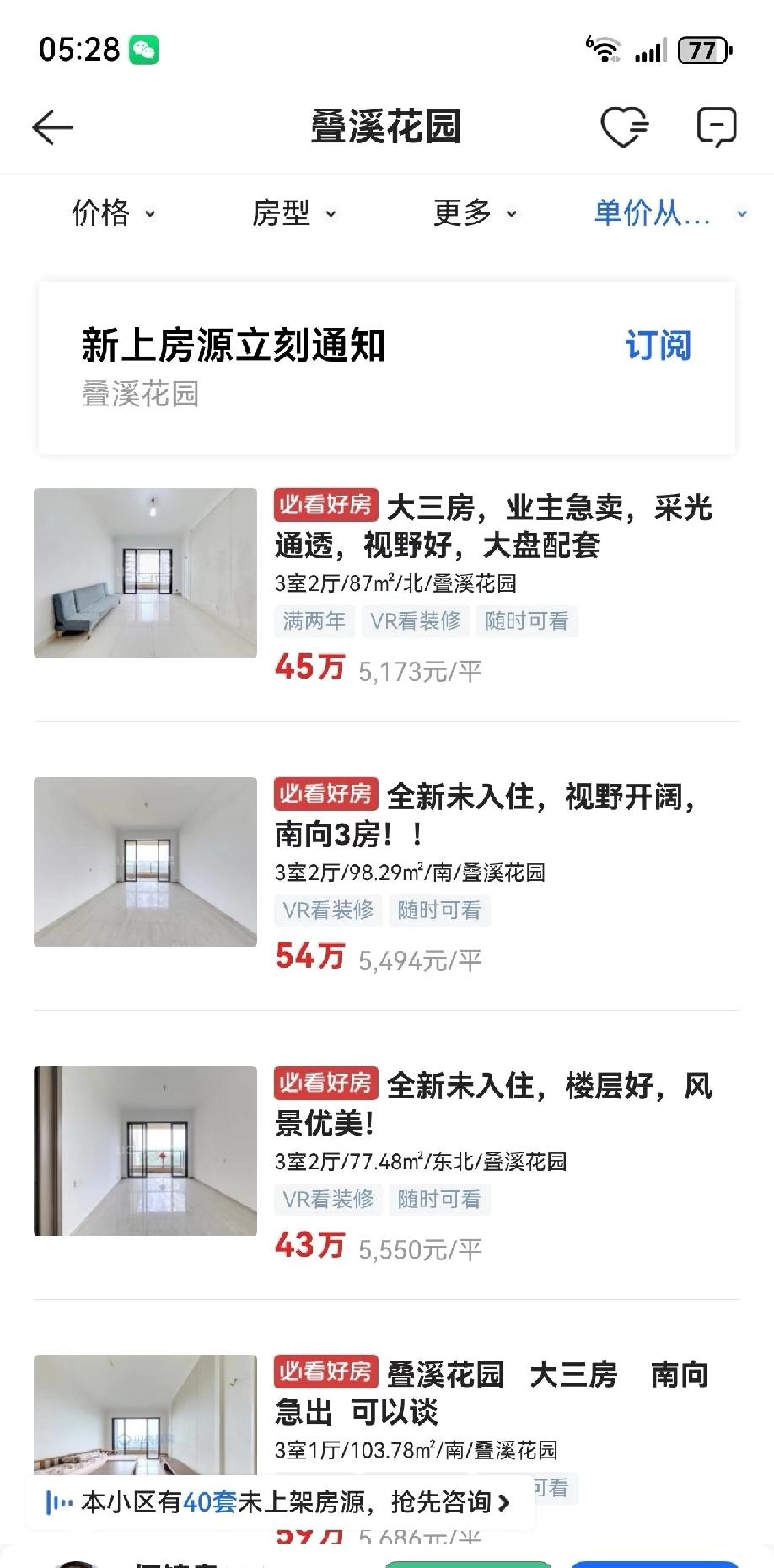Tap the chevron beside 抢先咨询
This screenshot has width=774, height=1568.
[504, 1501]
